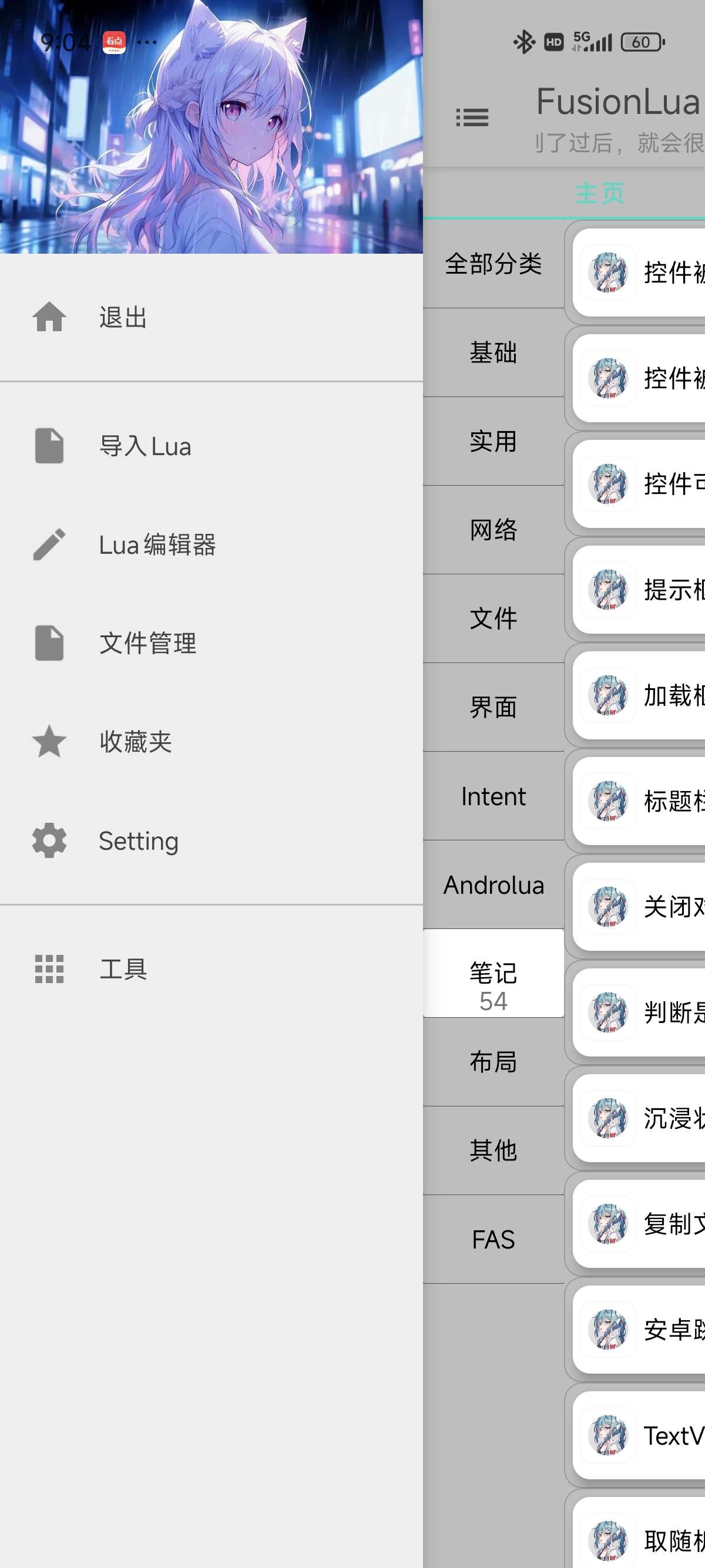Open 收藏夹 favorites
The image size is (705, 1568).
coord(135,742)
